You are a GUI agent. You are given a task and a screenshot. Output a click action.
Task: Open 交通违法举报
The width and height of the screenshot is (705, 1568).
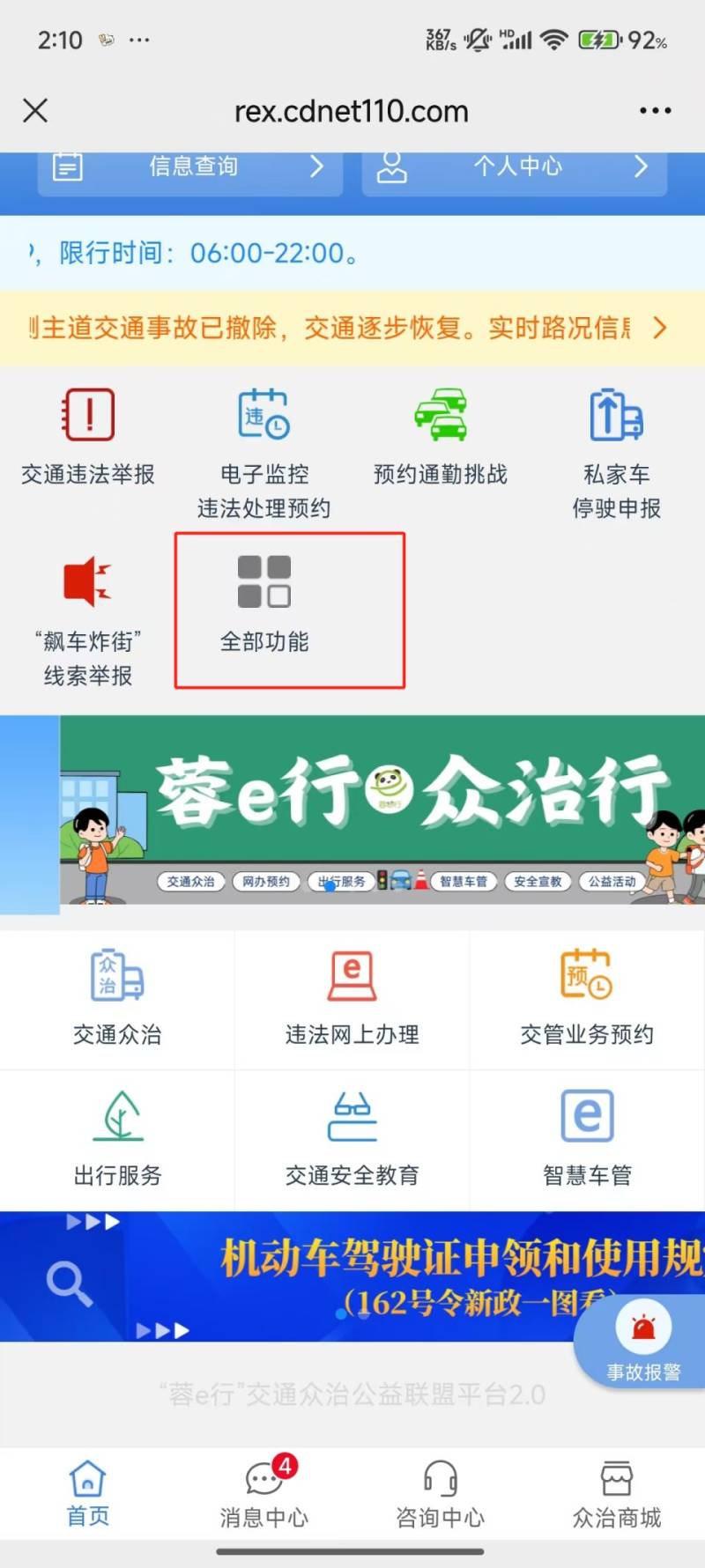click(x=88, y=438)
